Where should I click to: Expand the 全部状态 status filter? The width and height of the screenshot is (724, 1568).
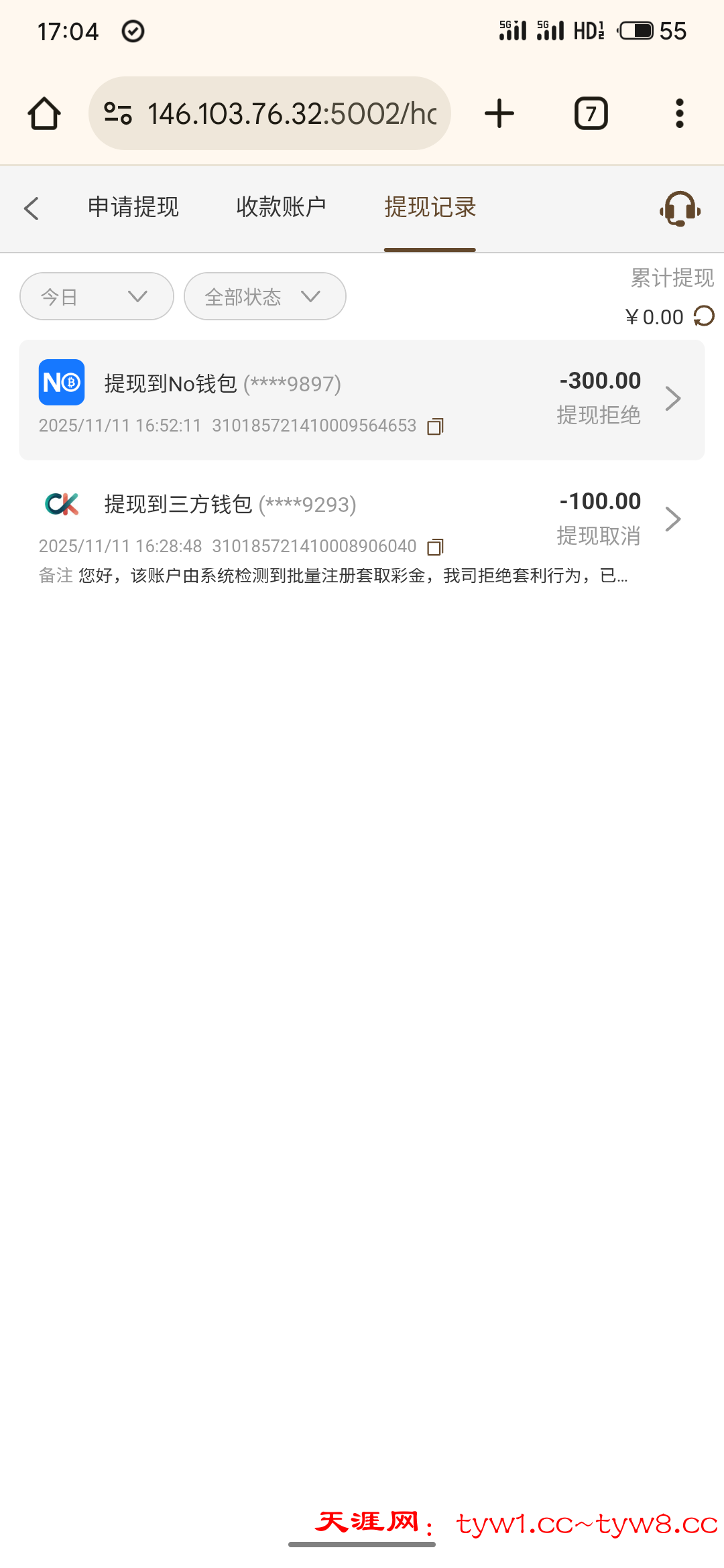265,296
